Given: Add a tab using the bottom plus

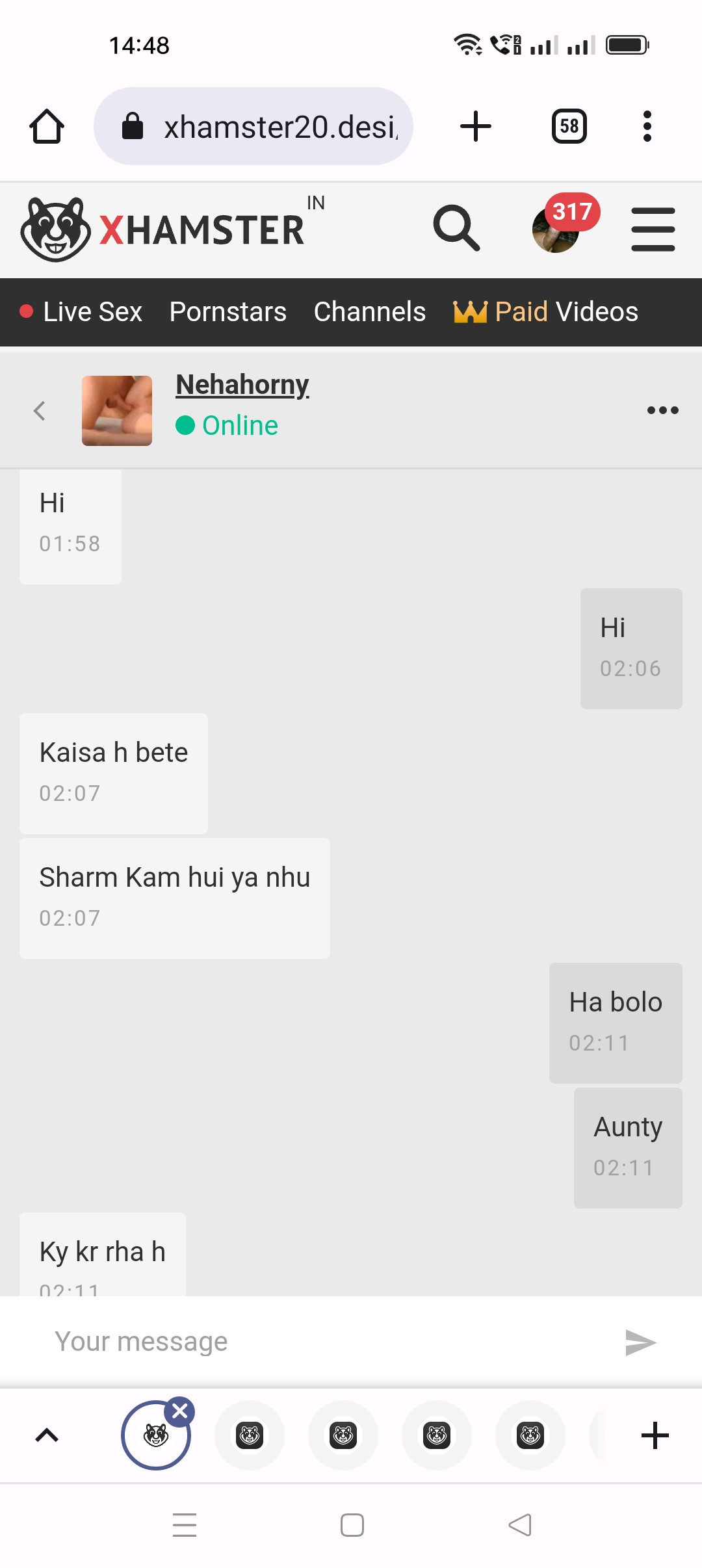Looking at the screenshot, I should tap(655, 1435).
